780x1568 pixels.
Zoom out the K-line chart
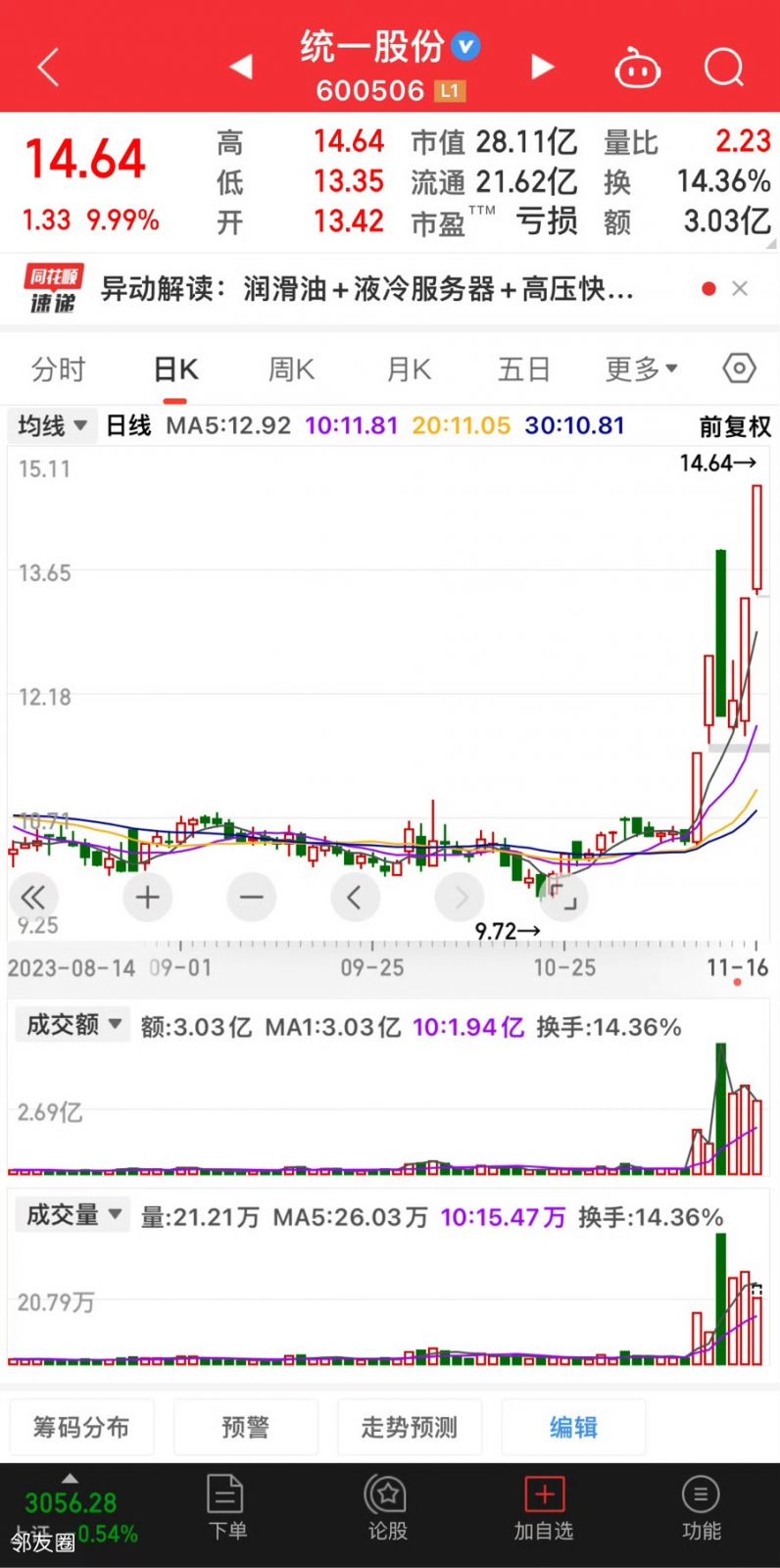click(252, 897)
